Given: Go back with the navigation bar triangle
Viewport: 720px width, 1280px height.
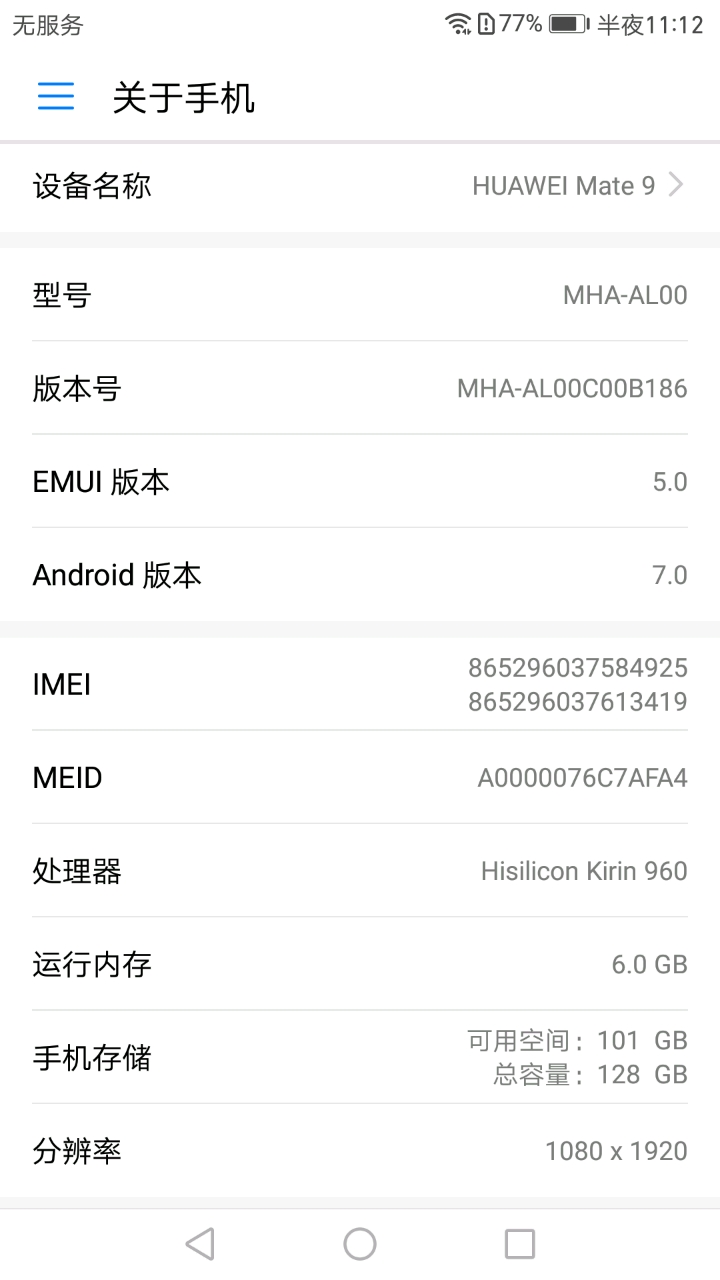Looking at the screenshot, I should point(200,1244).
